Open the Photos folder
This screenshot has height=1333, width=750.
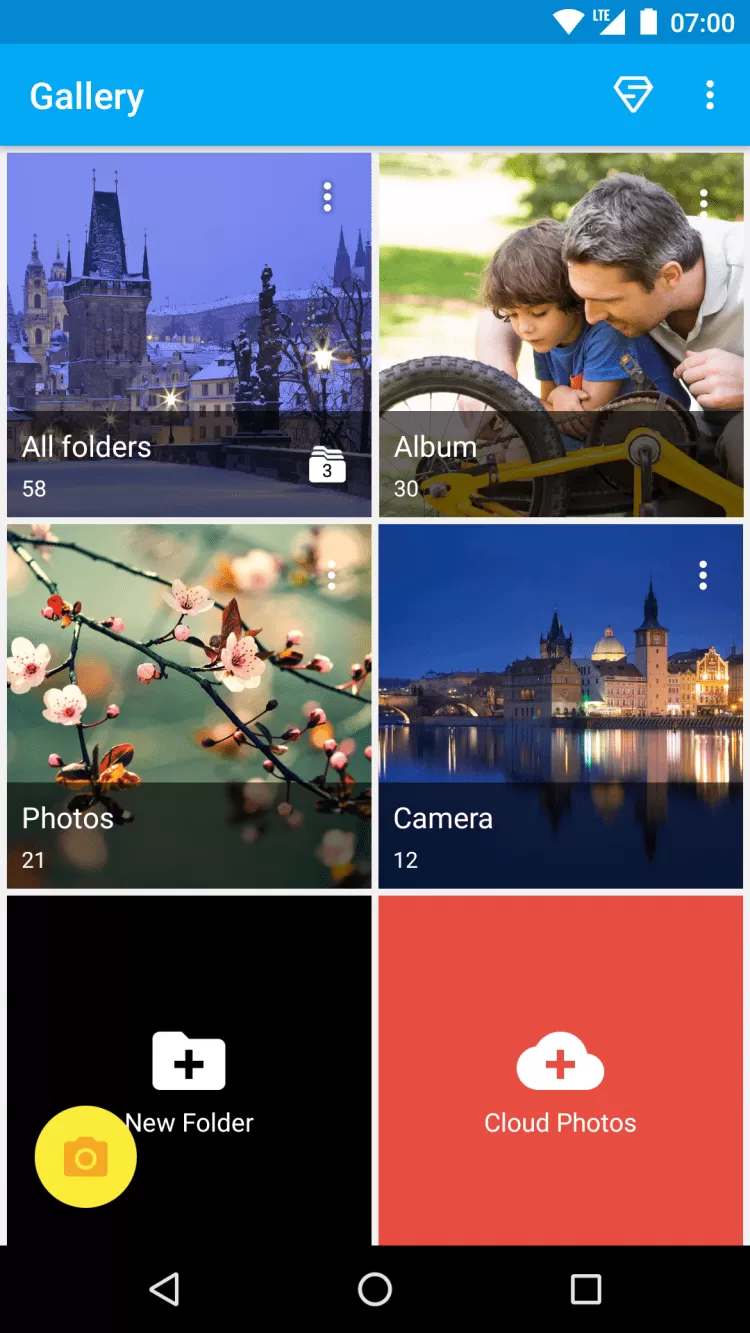pos(189,706)
